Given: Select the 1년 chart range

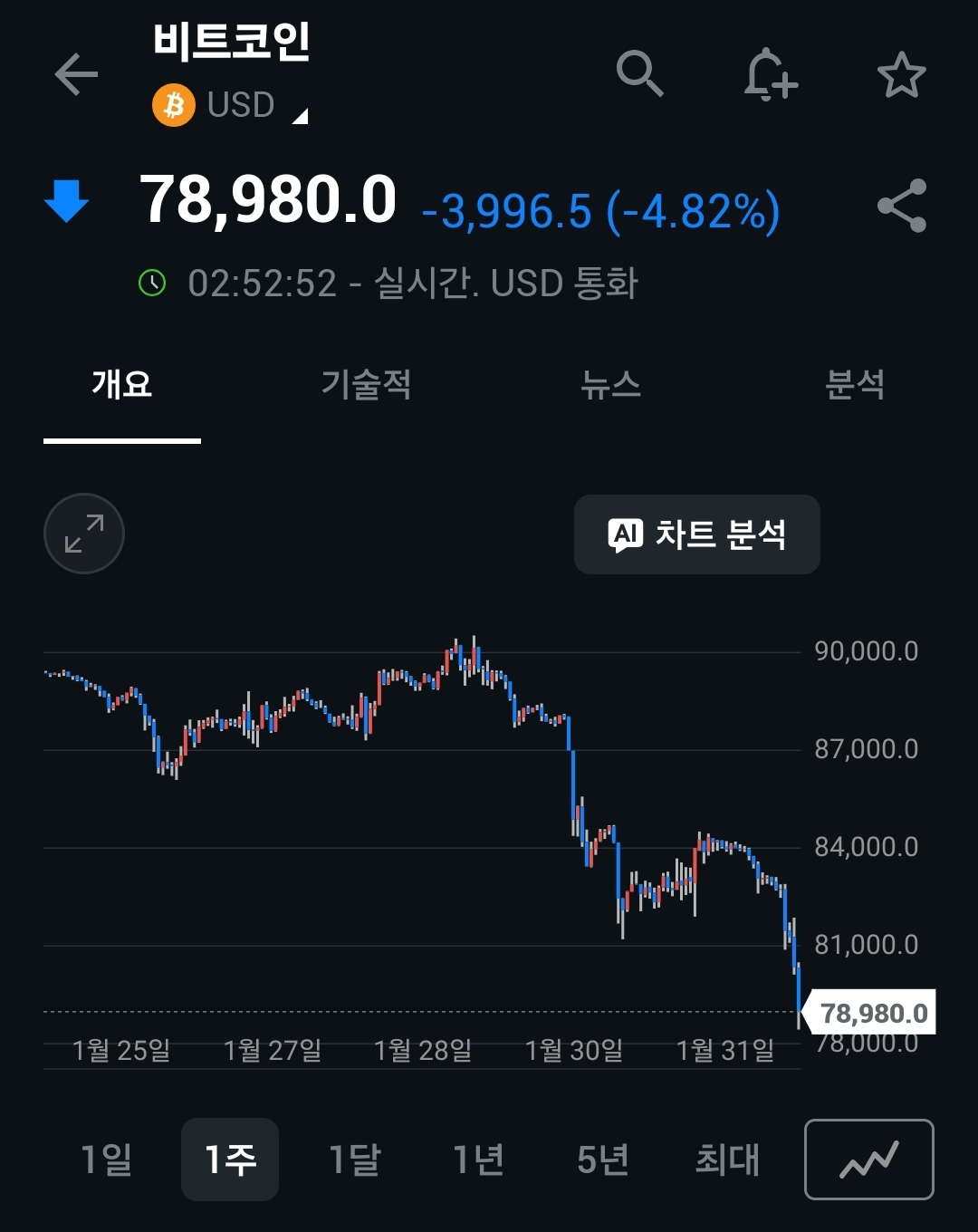Looking at the screenshot, I should point(478,1160).
